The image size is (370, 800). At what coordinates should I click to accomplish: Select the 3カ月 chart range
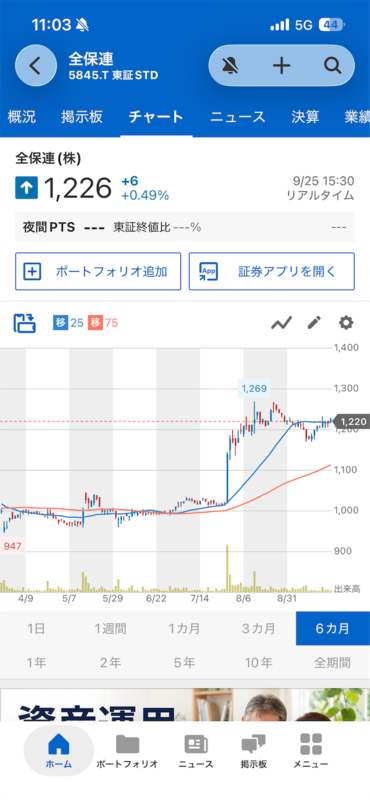click(259, 629)
